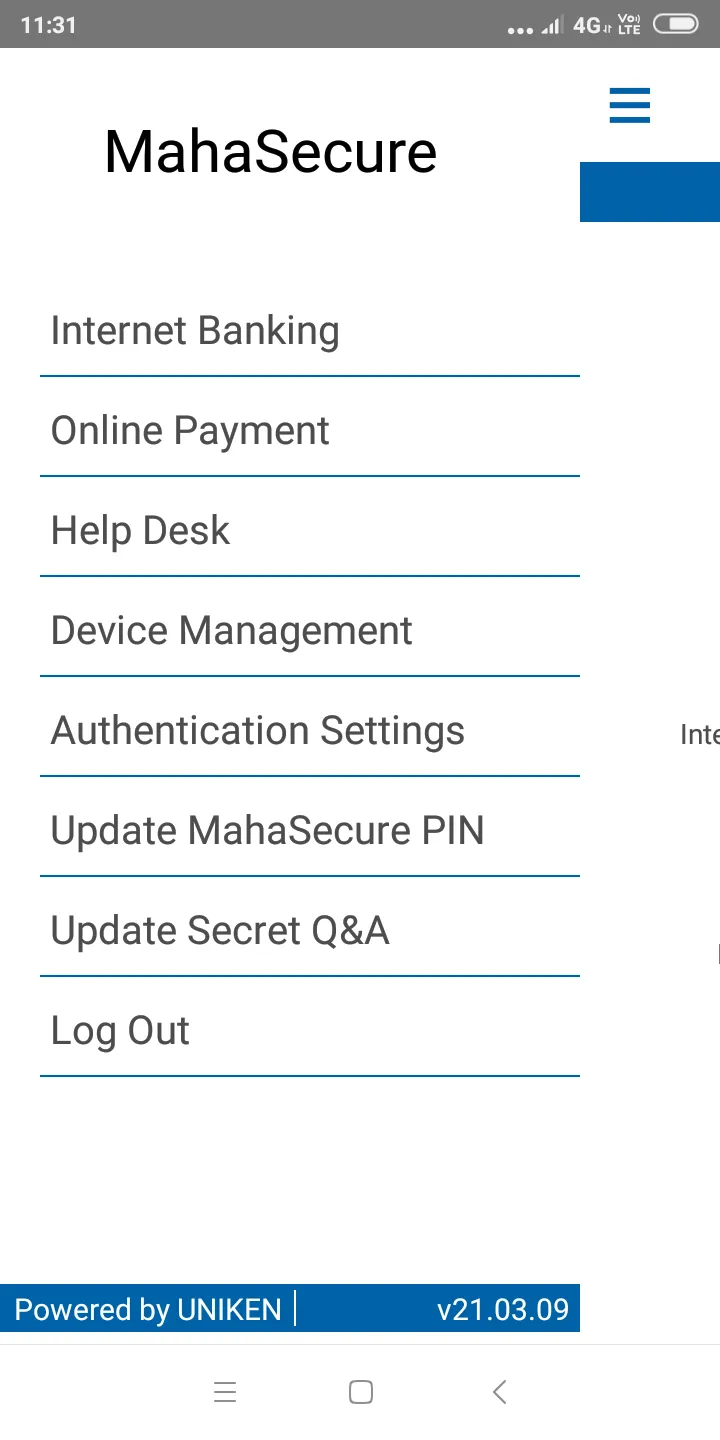Viewport: 720px width, 1440px height.
Task: Tap the MahaSecure app title
Action: 270,151
